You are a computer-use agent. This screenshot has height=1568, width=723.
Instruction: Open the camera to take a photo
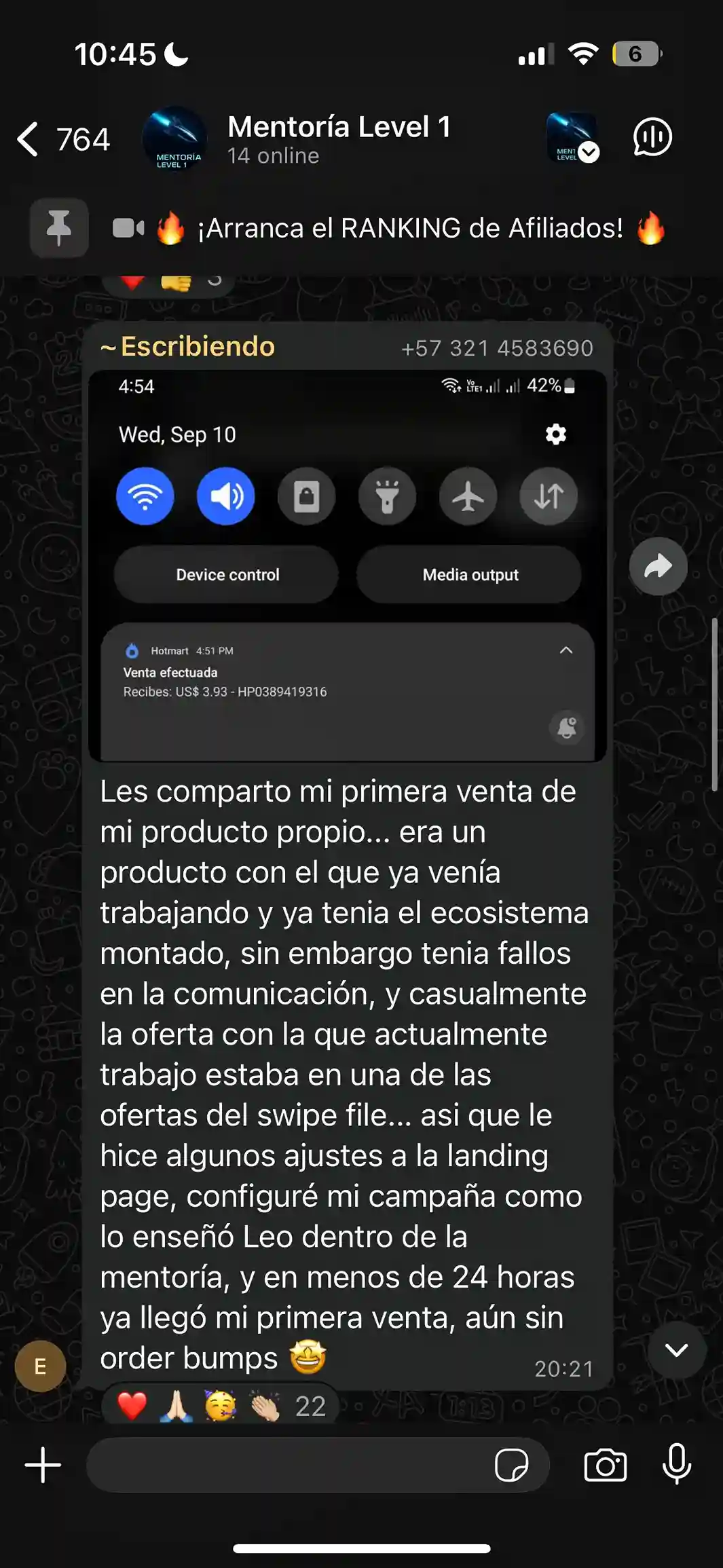(605, 1466)
